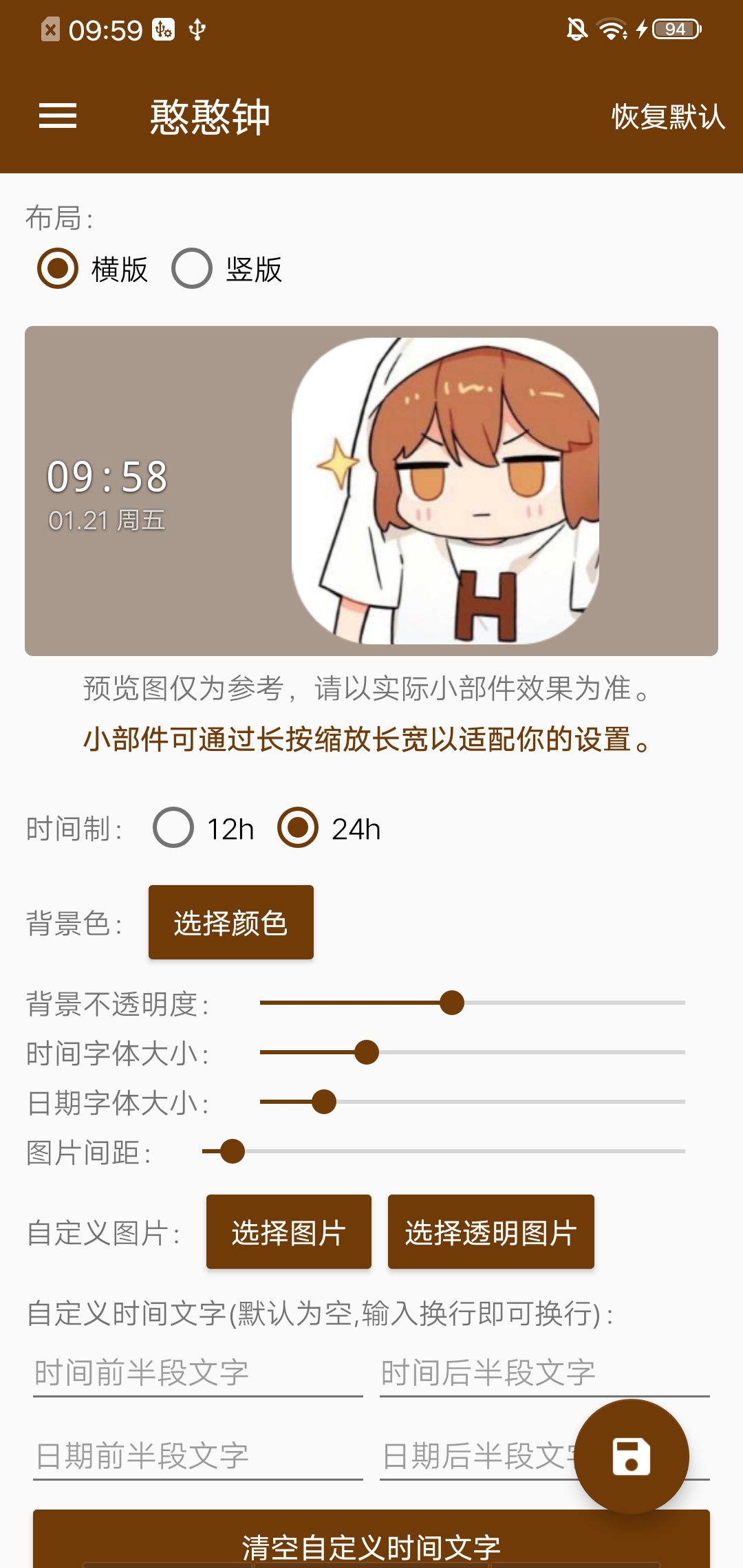Select the 横版 layout option

pos(56,270)
